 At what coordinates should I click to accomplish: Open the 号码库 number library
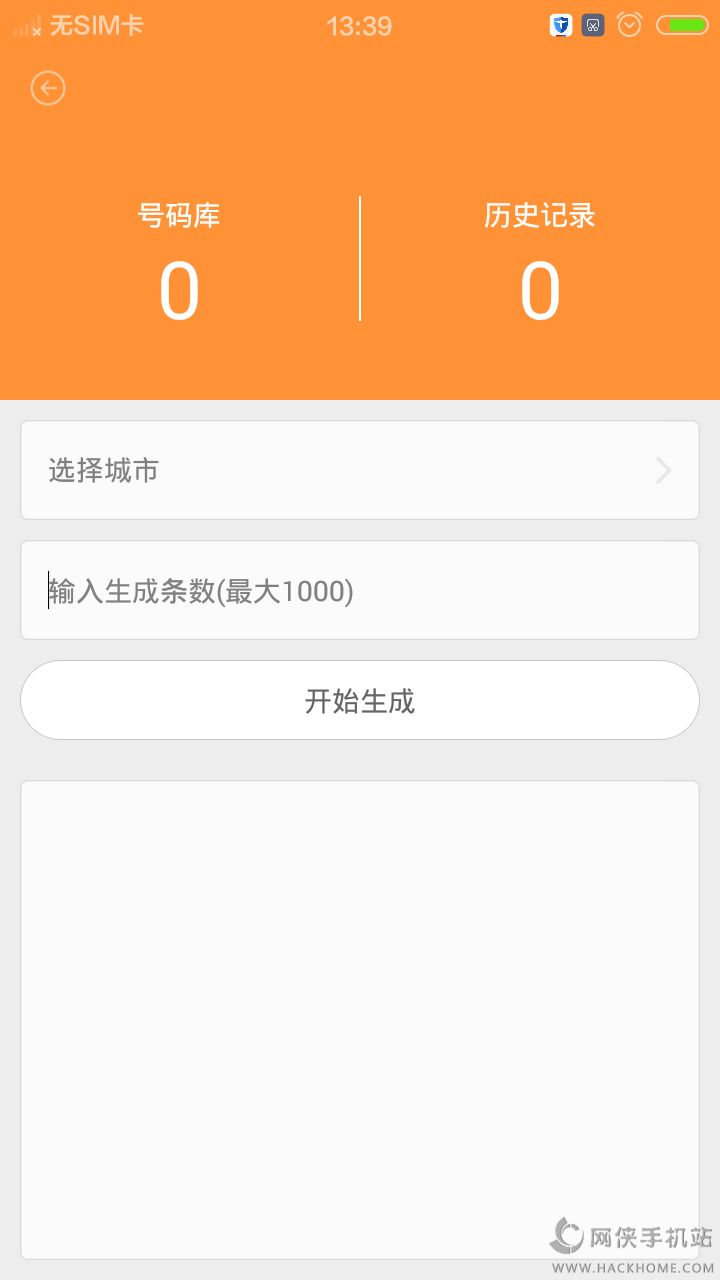click(179, 263)
